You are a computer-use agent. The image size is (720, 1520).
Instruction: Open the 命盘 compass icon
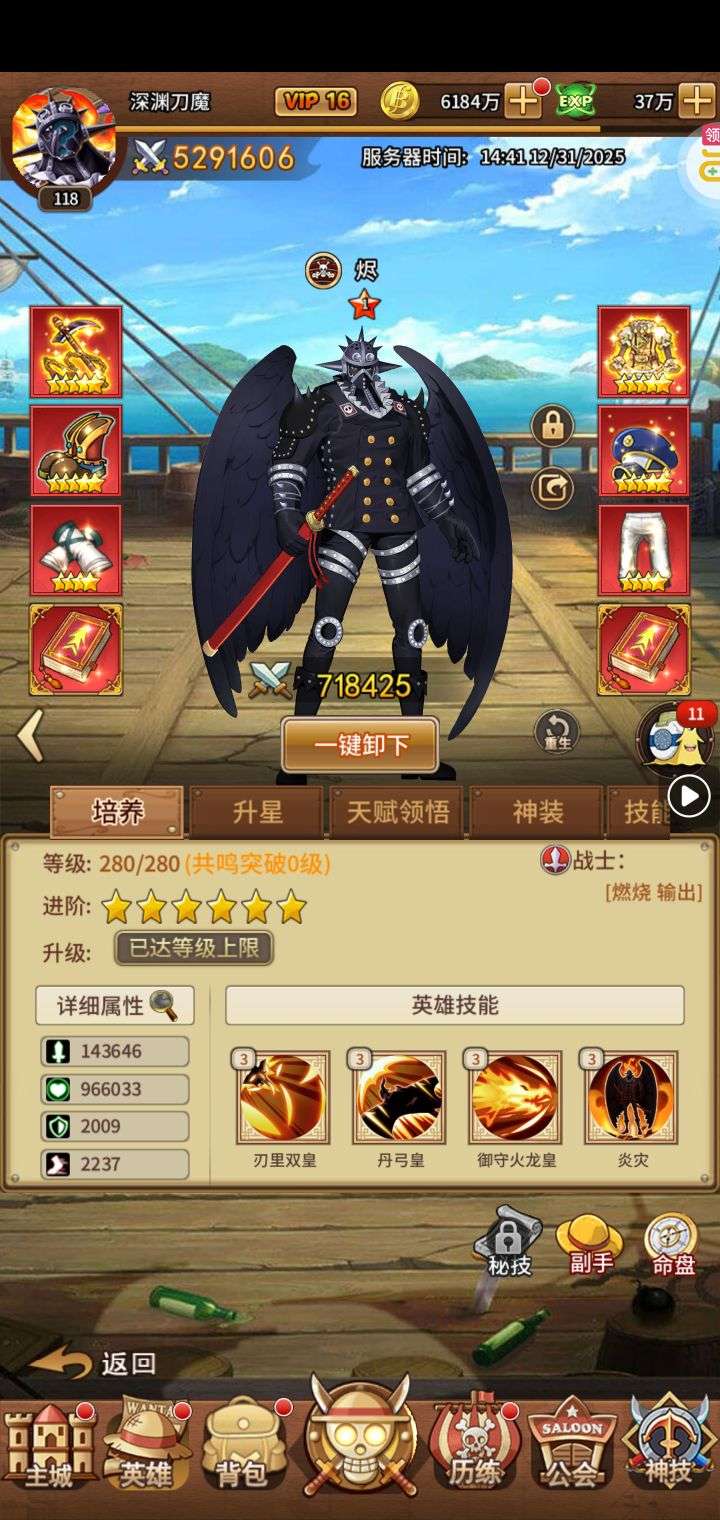click(672, 1245)
